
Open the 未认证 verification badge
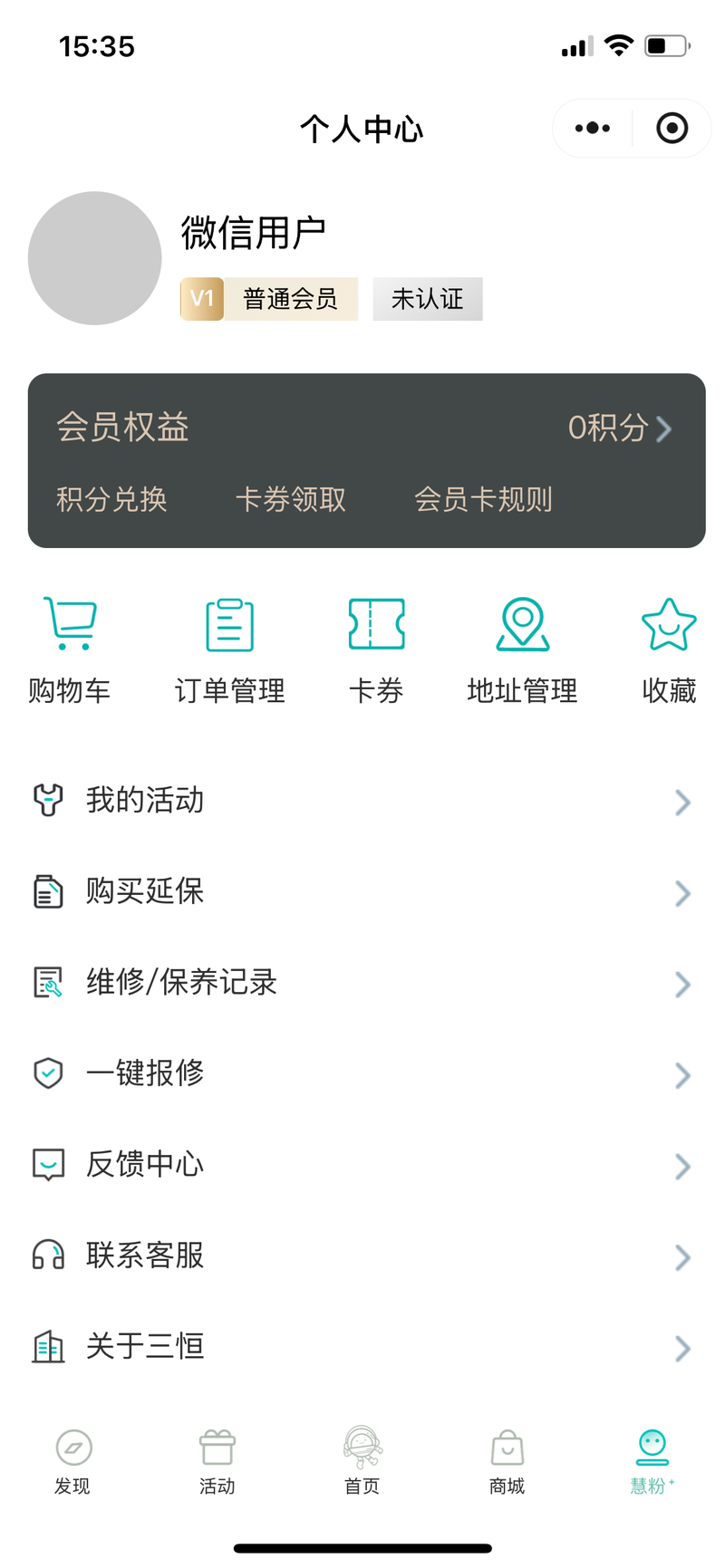click(428, 299)
